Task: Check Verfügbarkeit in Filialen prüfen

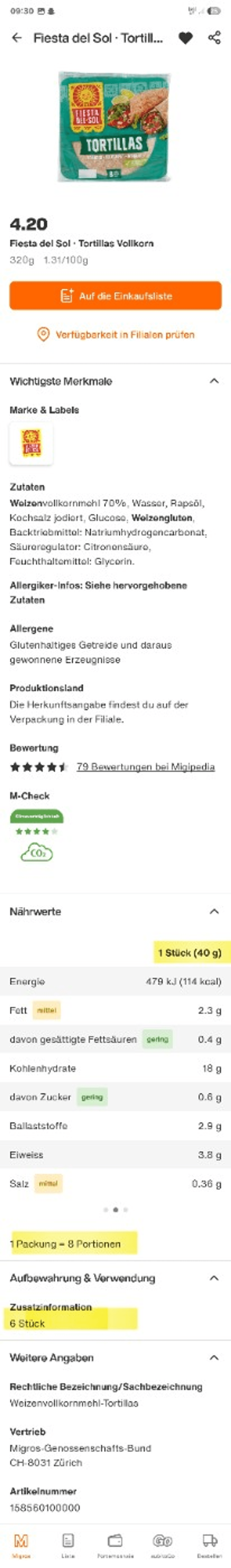Action: 115,334
